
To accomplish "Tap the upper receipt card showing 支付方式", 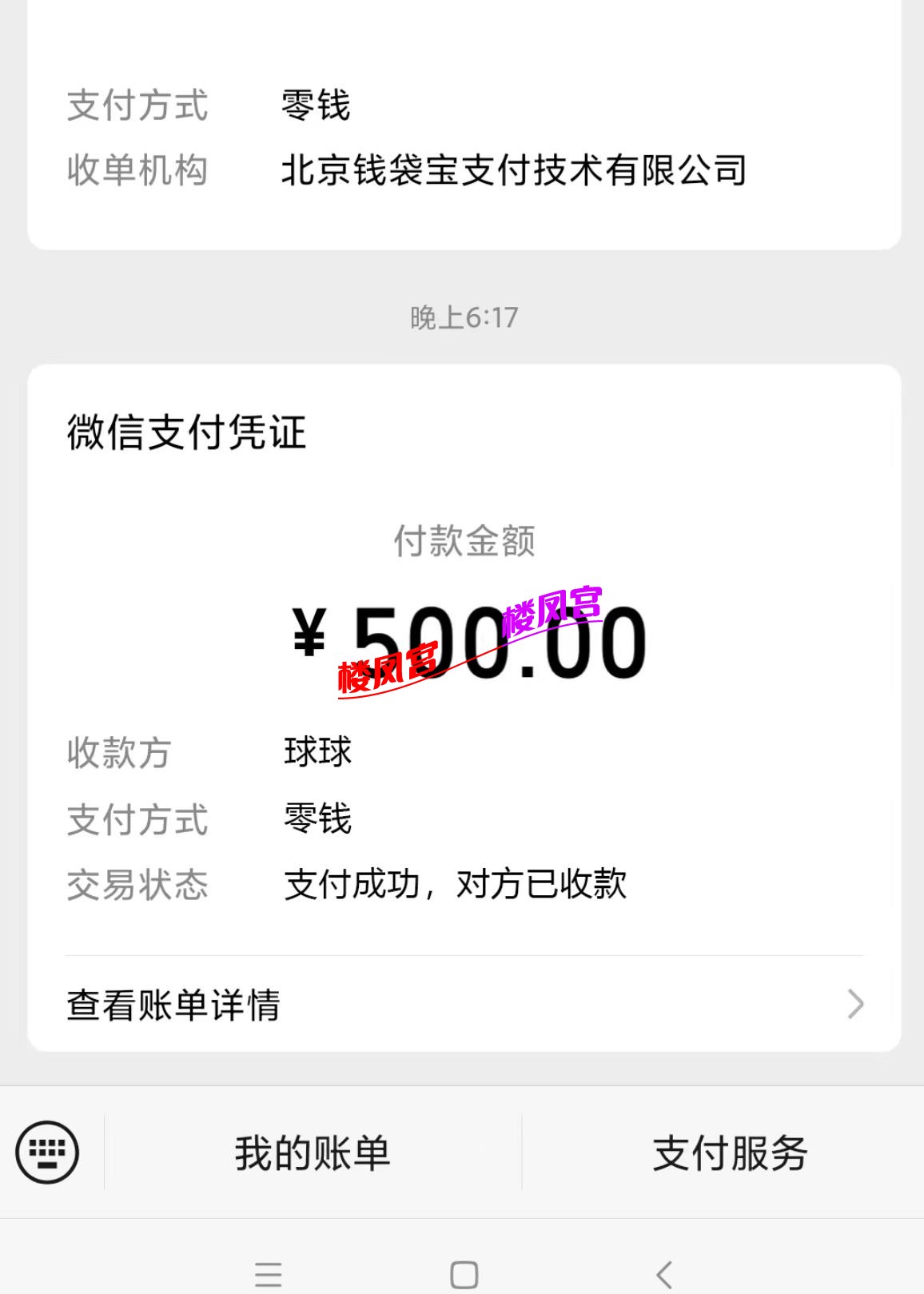I will click(x=462, y=136).
